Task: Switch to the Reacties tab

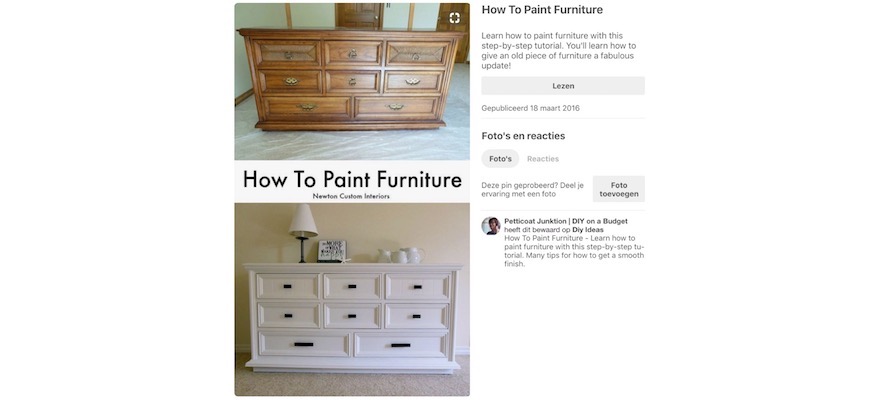Action: 543,158
